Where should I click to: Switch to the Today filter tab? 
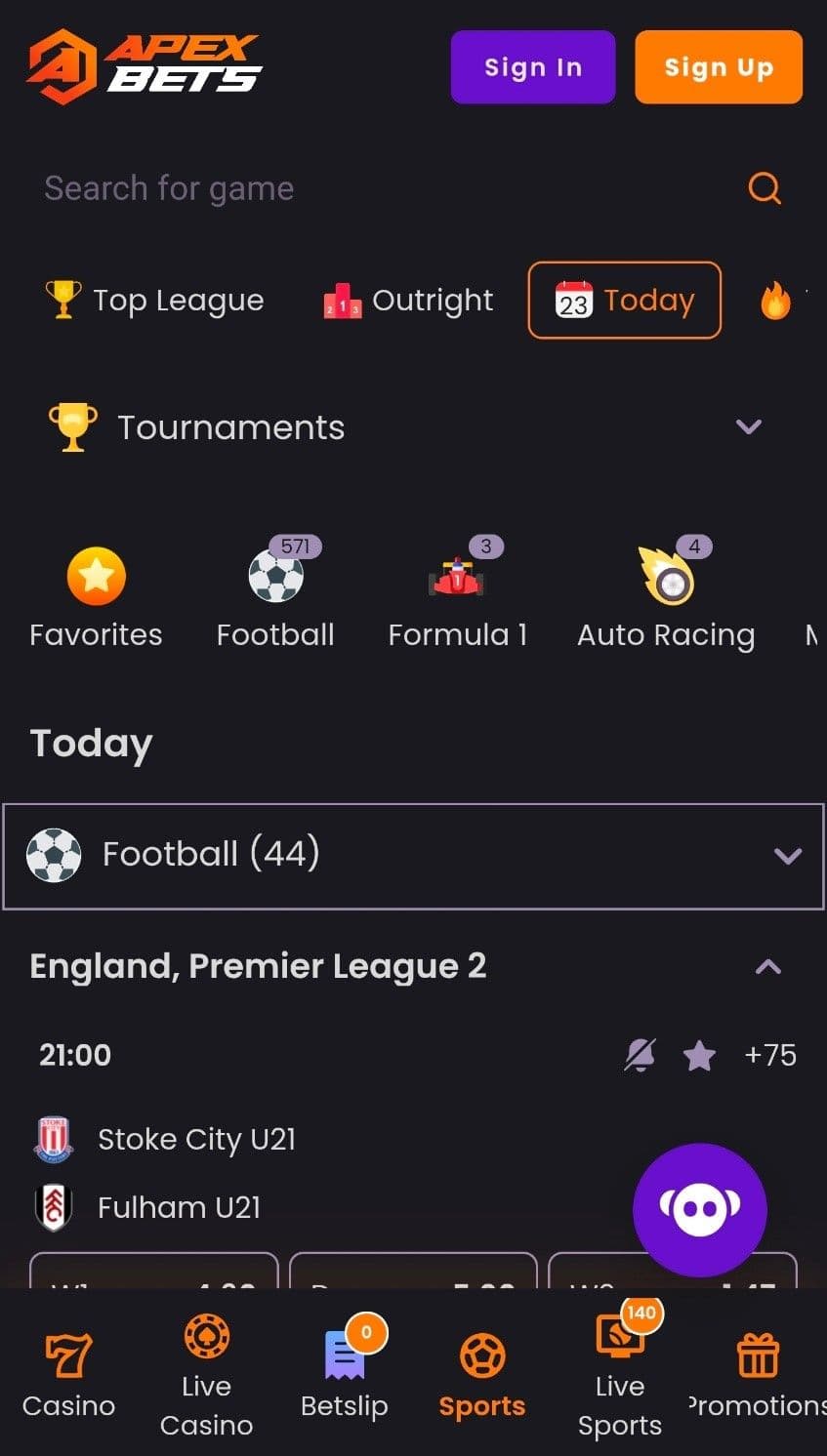coord(624,301)
